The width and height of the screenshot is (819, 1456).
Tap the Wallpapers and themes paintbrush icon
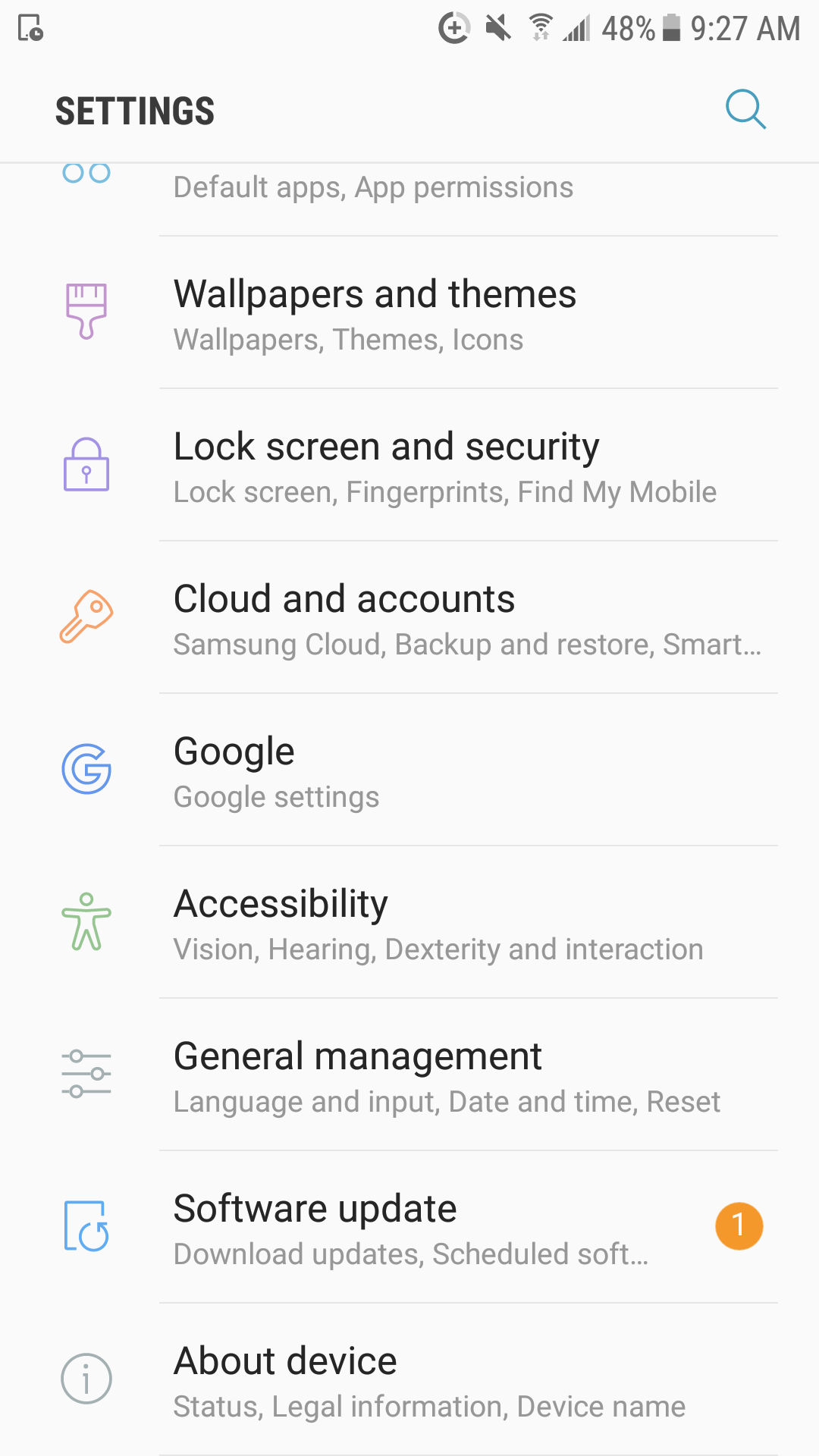pyautogui.click(x=86, y=312)
